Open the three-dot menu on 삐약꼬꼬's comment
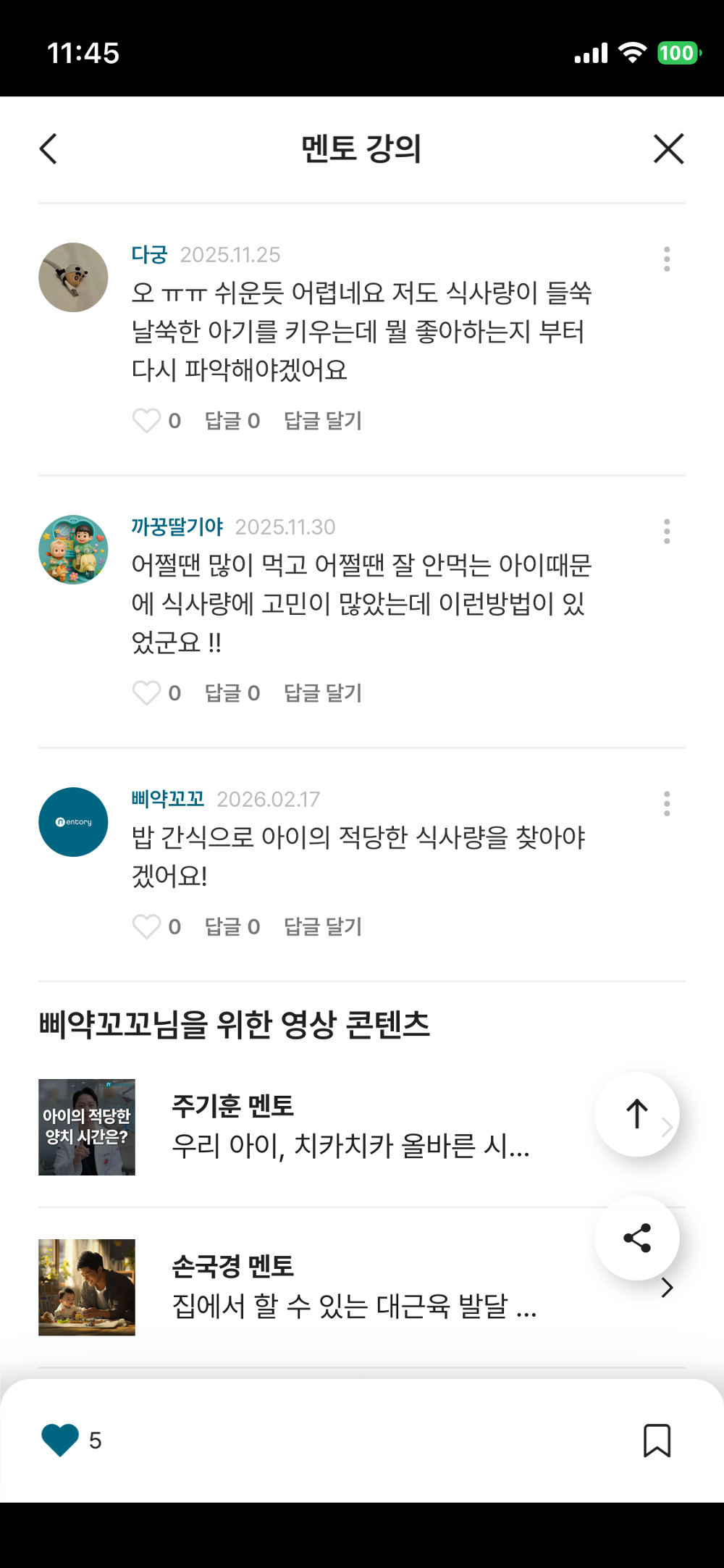724x1568 pixels. click(x=666, y=804)
